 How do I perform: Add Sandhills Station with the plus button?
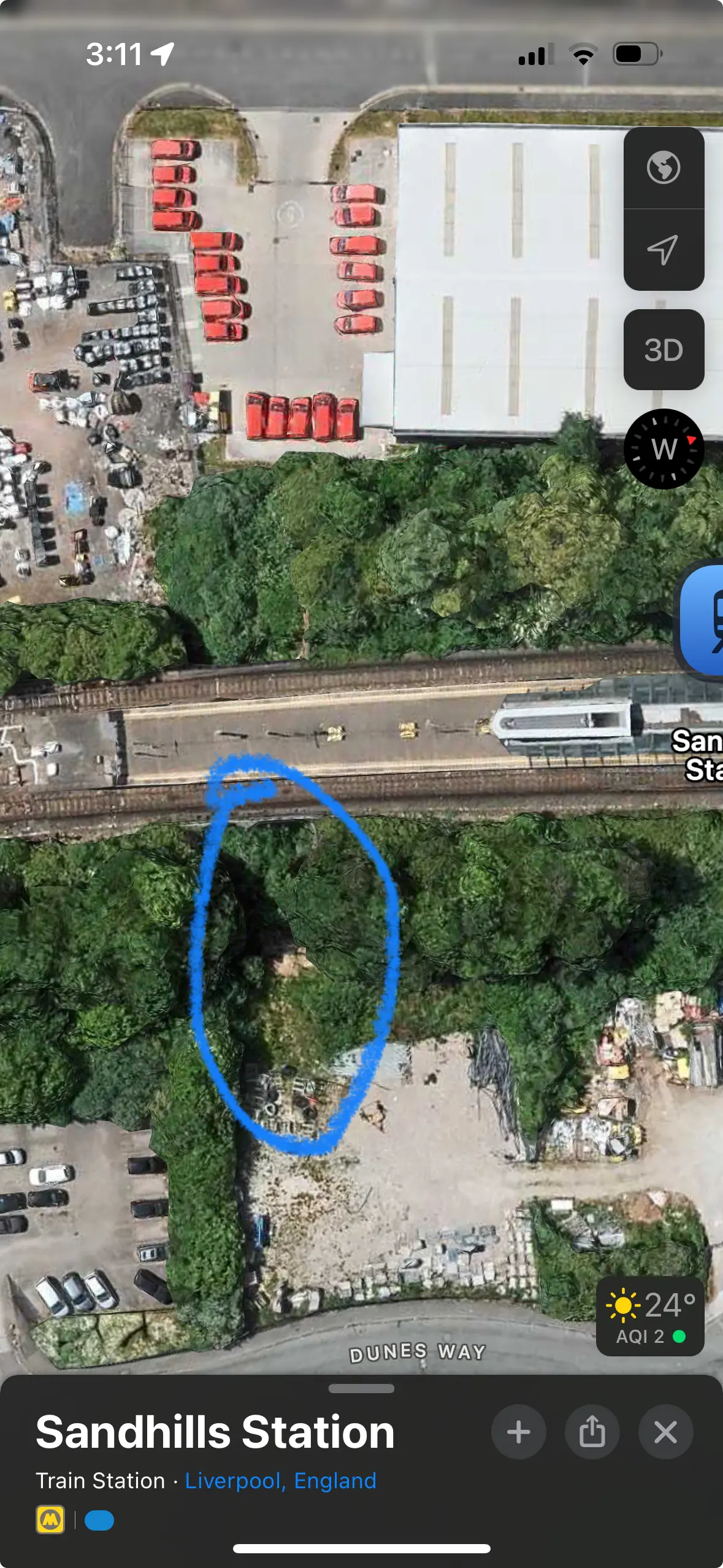pos(518,1432)
